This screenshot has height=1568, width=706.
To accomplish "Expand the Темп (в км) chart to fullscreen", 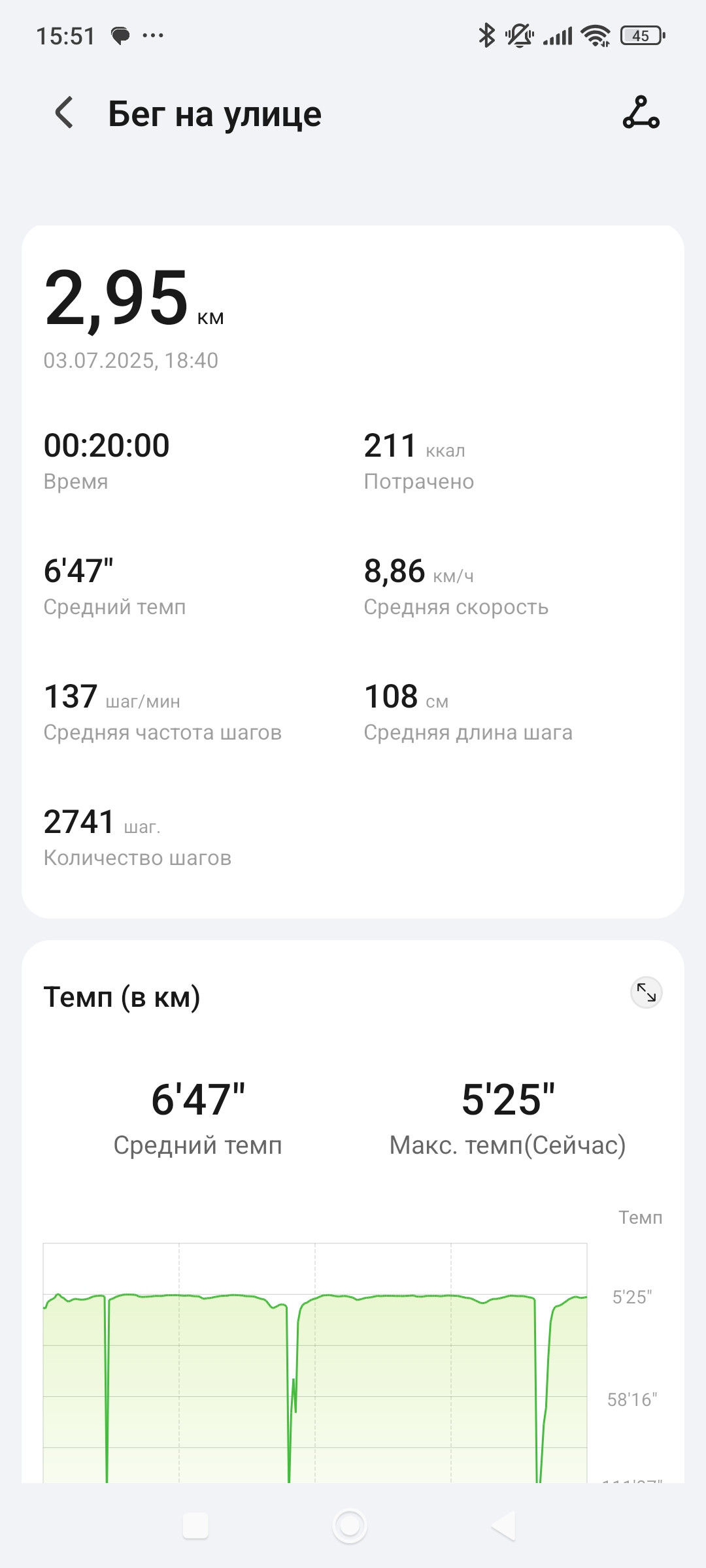I will click(x=646, y=992).
